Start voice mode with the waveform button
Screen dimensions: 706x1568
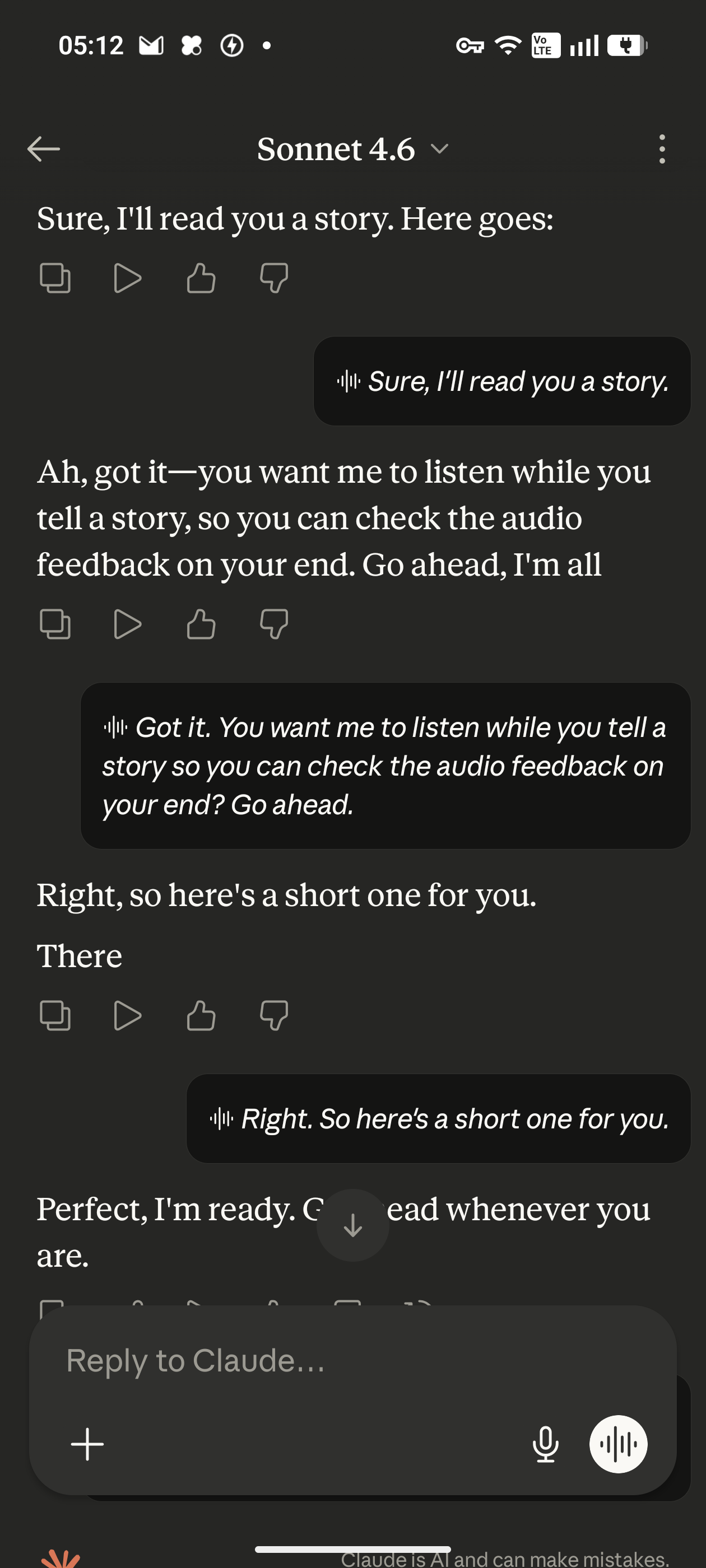[617, 1444]
